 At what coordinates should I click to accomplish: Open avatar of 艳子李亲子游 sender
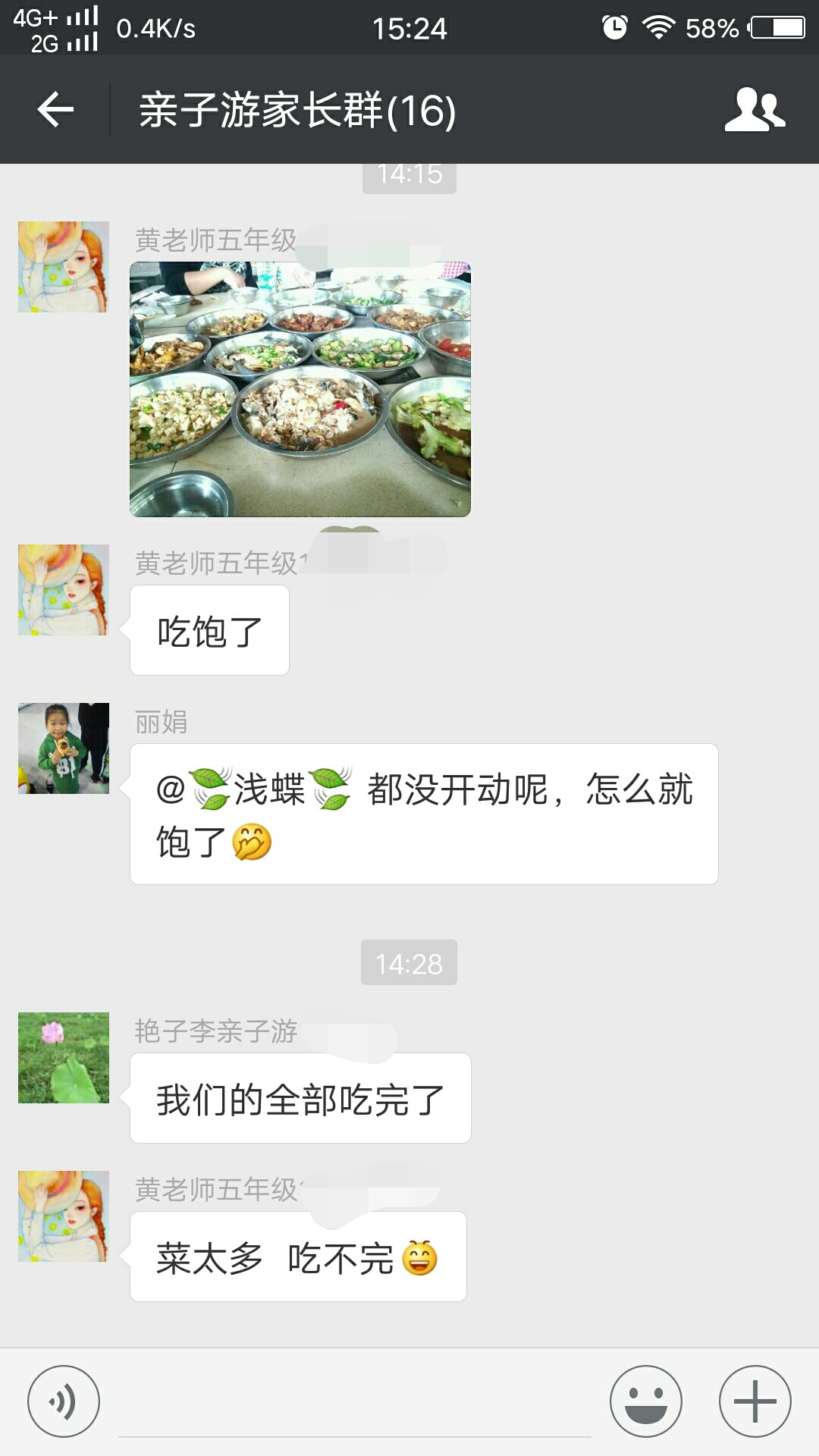pyautogui.click(x=64, y=1058)
